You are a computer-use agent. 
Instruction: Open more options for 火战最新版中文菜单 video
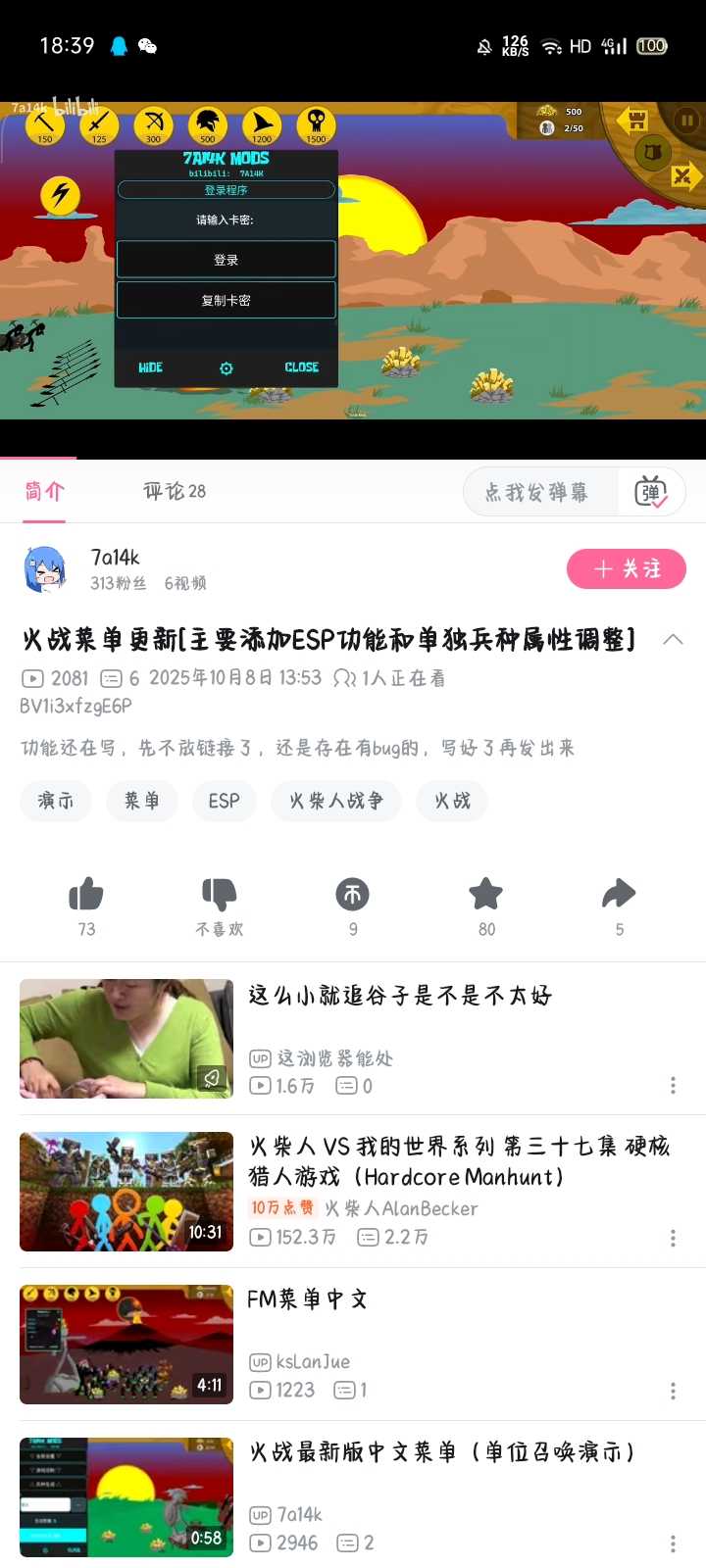point(673,1543)
